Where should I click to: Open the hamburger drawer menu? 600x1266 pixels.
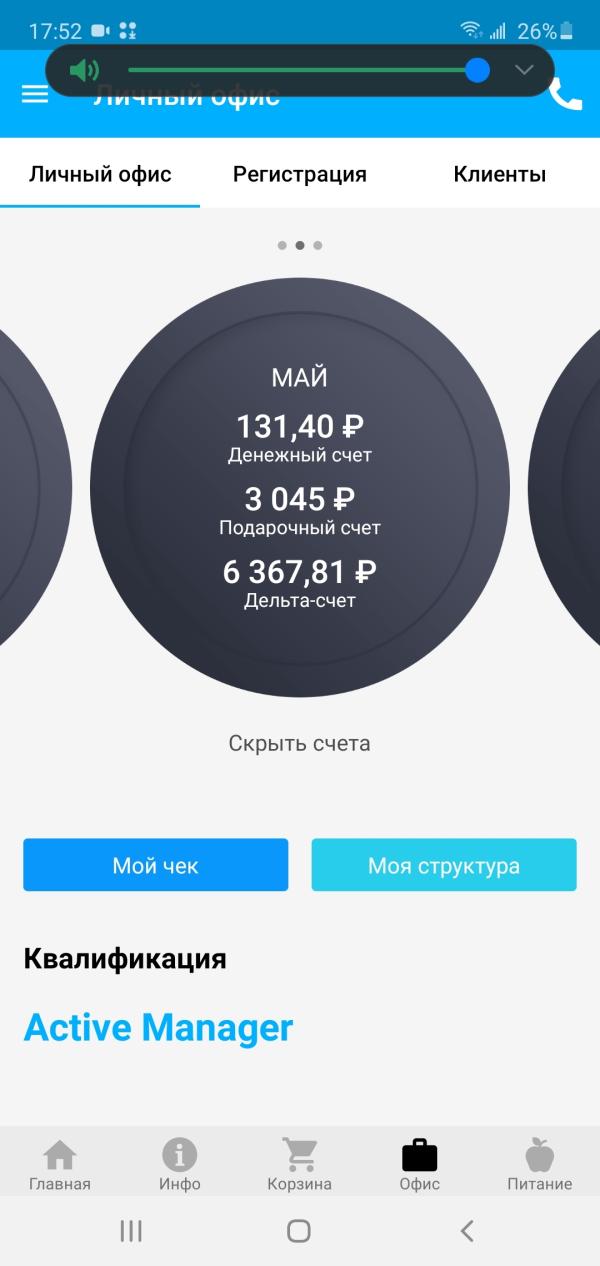point(35,94)
